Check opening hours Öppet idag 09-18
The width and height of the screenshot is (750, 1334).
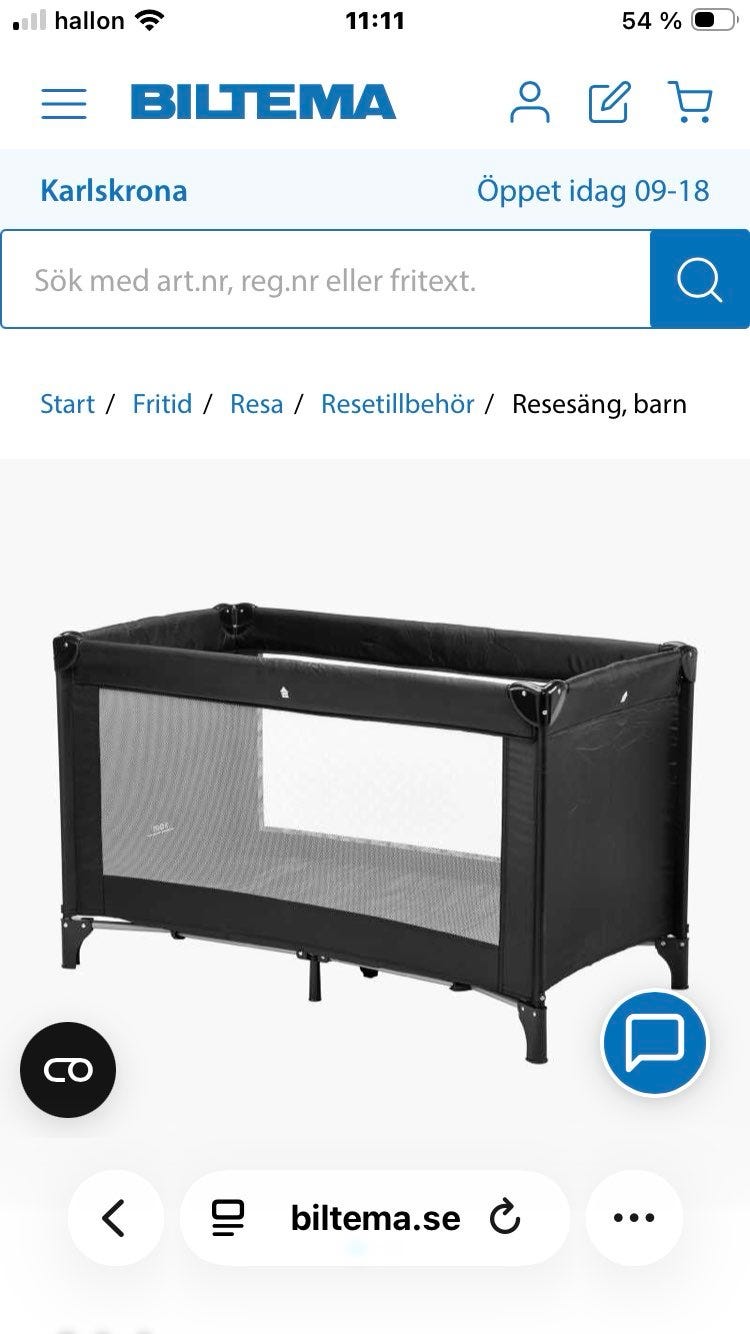click(x=593, y=190)
